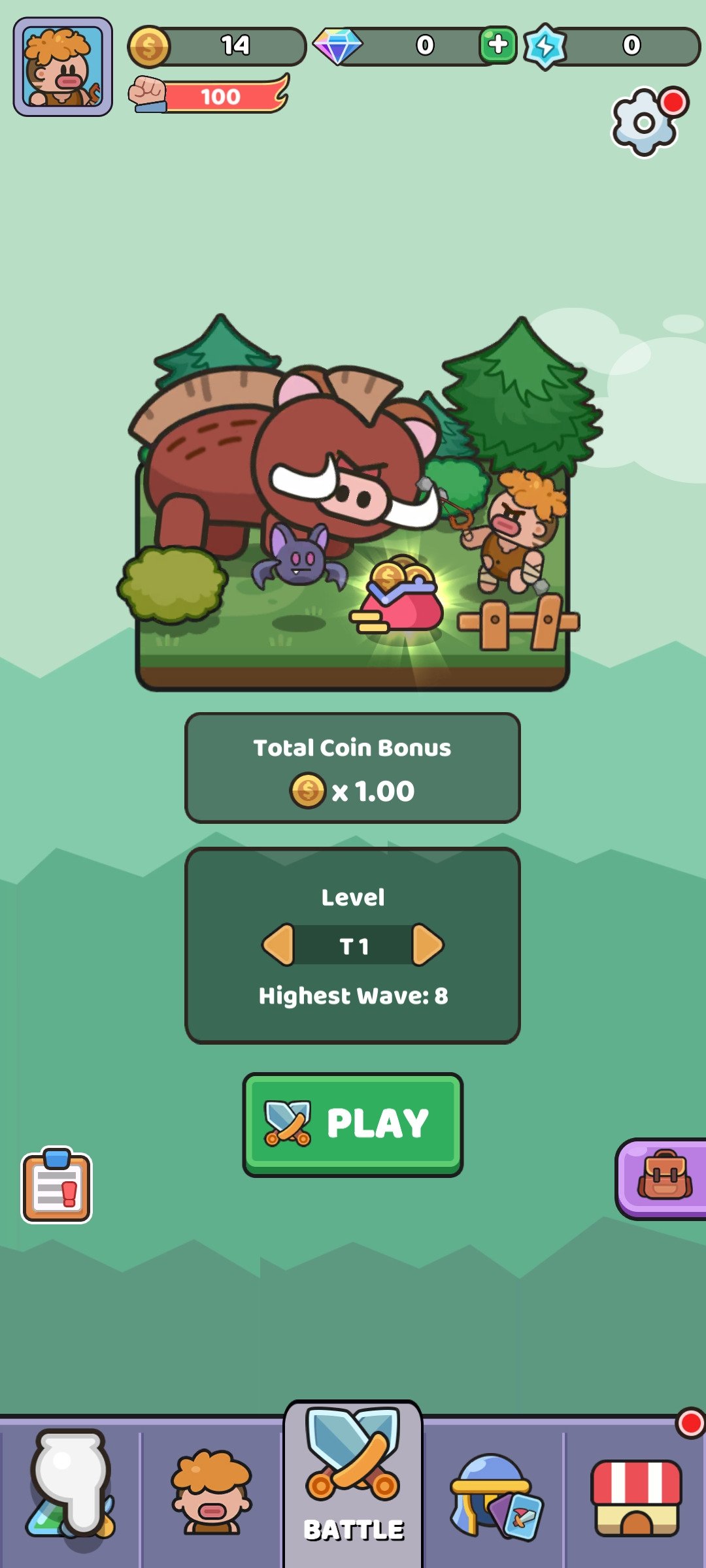
Task: Open the quest clipboard
Action: (57, 1185)
